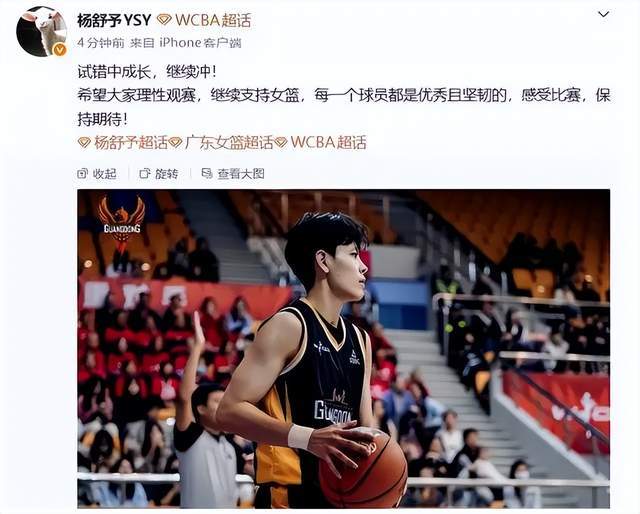640x514 pixels.
Task: Rotate the picture with 旋转
Action: click(x=159, y=173)
